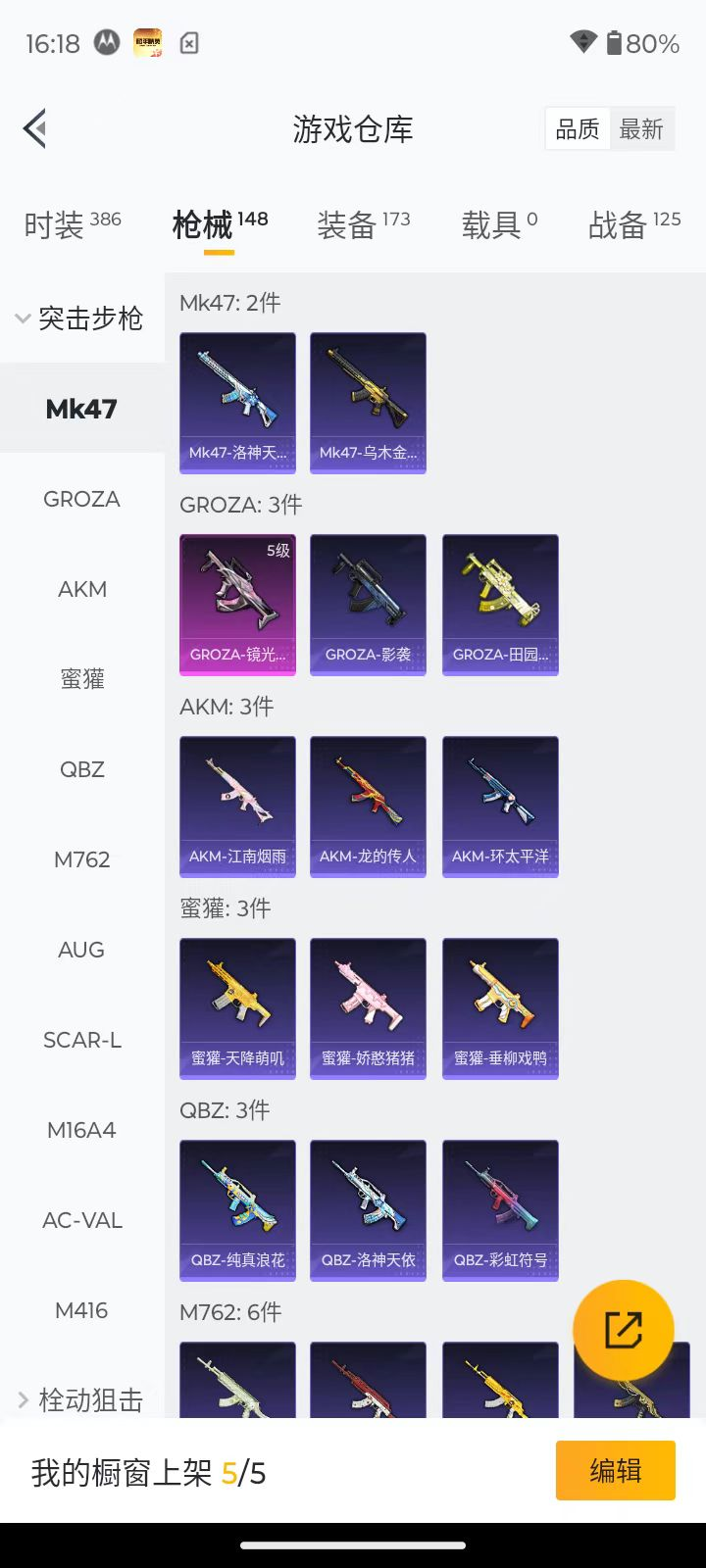The height and width of the screenshot is (1568, 706).
Task: Open the AKM-龙的传人 skin
Action: (368, 807)
